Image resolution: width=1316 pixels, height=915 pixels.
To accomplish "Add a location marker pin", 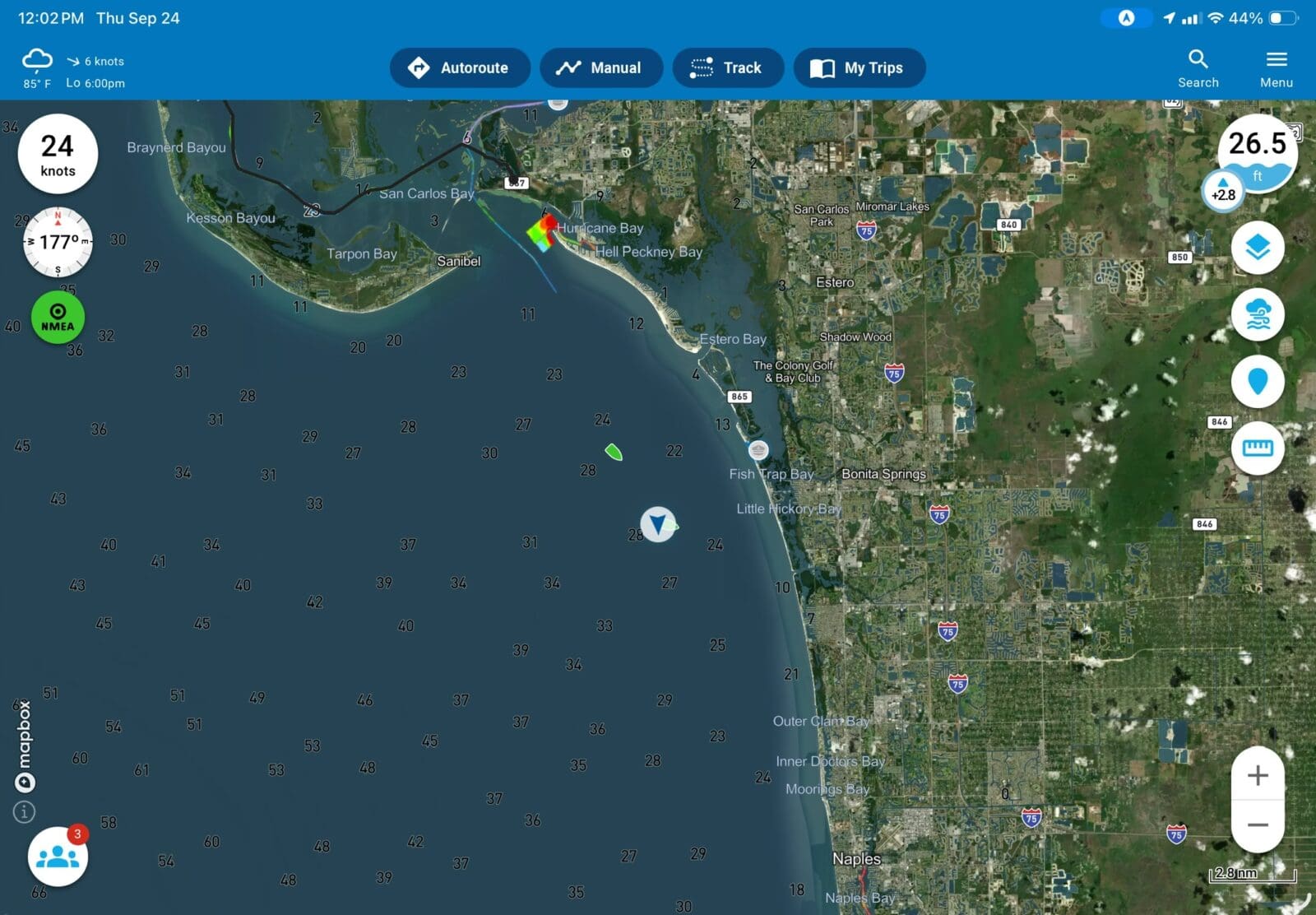I will [x=1258, y=381].
